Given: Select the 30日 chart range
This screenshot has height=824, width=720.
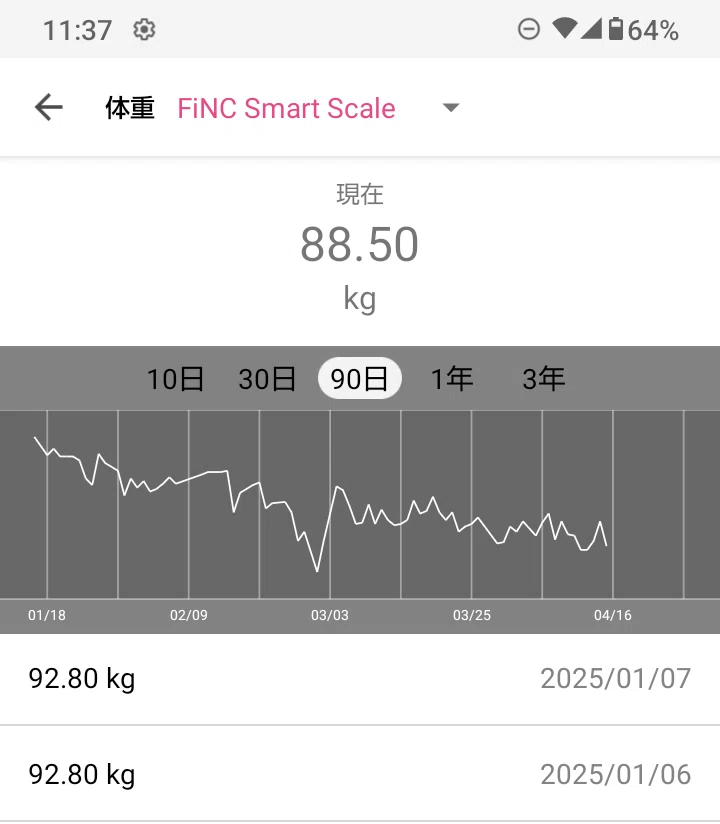Looking at the screenshot, I should click(267, 378).
